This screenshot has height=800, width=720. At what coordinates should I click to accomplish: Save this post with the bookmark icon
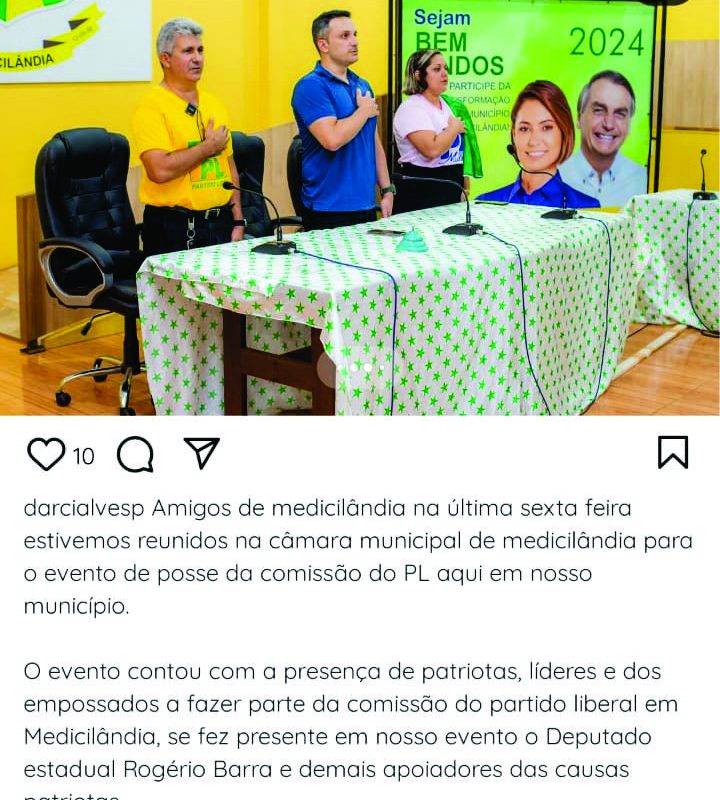click(673, 452)
